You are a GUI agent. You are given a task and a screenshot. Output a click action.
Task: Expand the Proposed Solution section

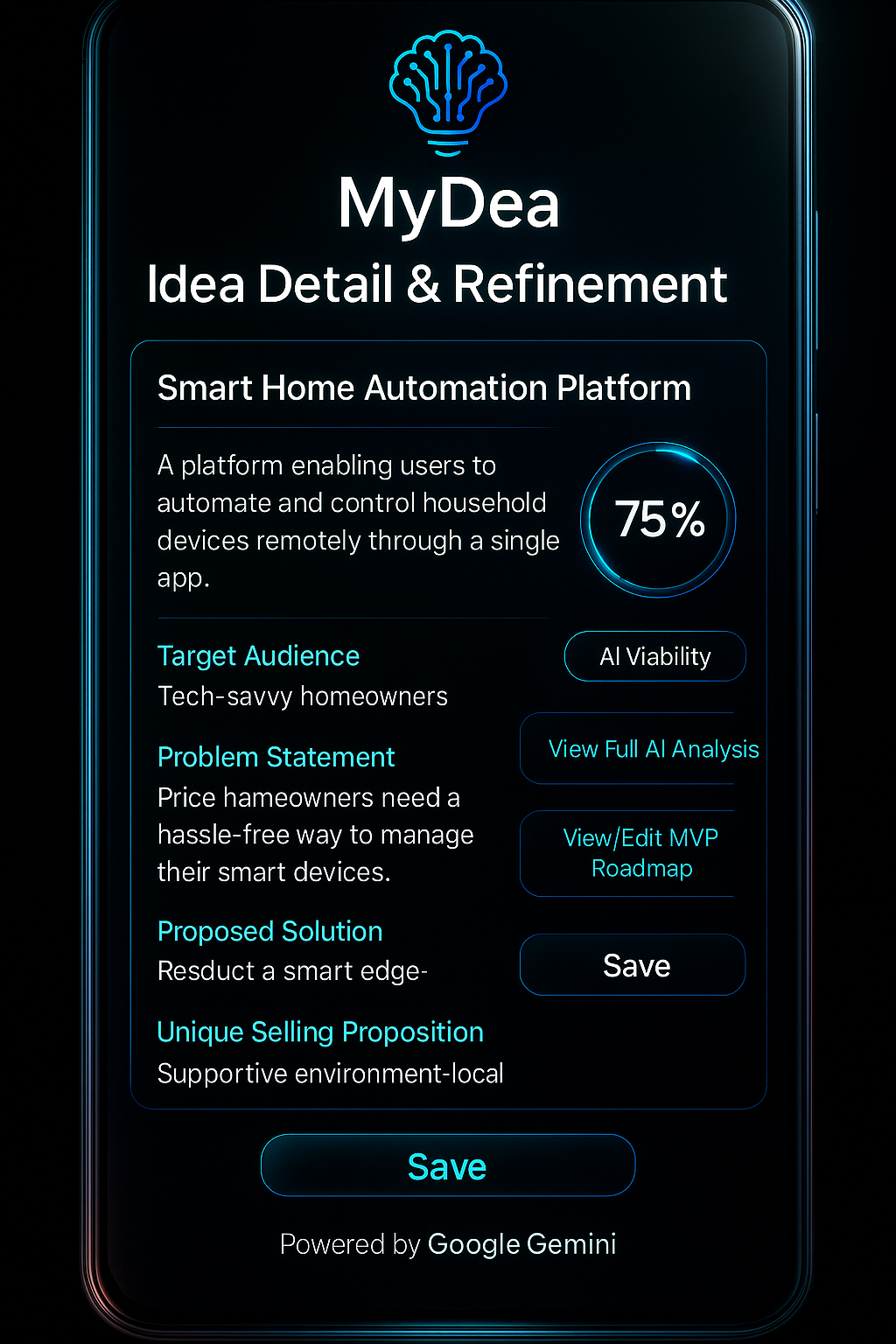(269, 931)
